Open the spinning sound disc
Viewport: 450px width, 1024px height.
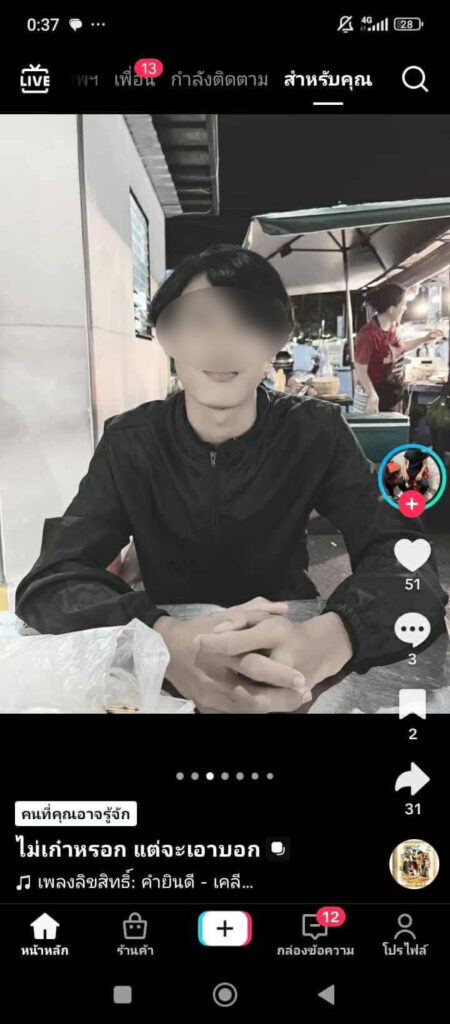414,864
